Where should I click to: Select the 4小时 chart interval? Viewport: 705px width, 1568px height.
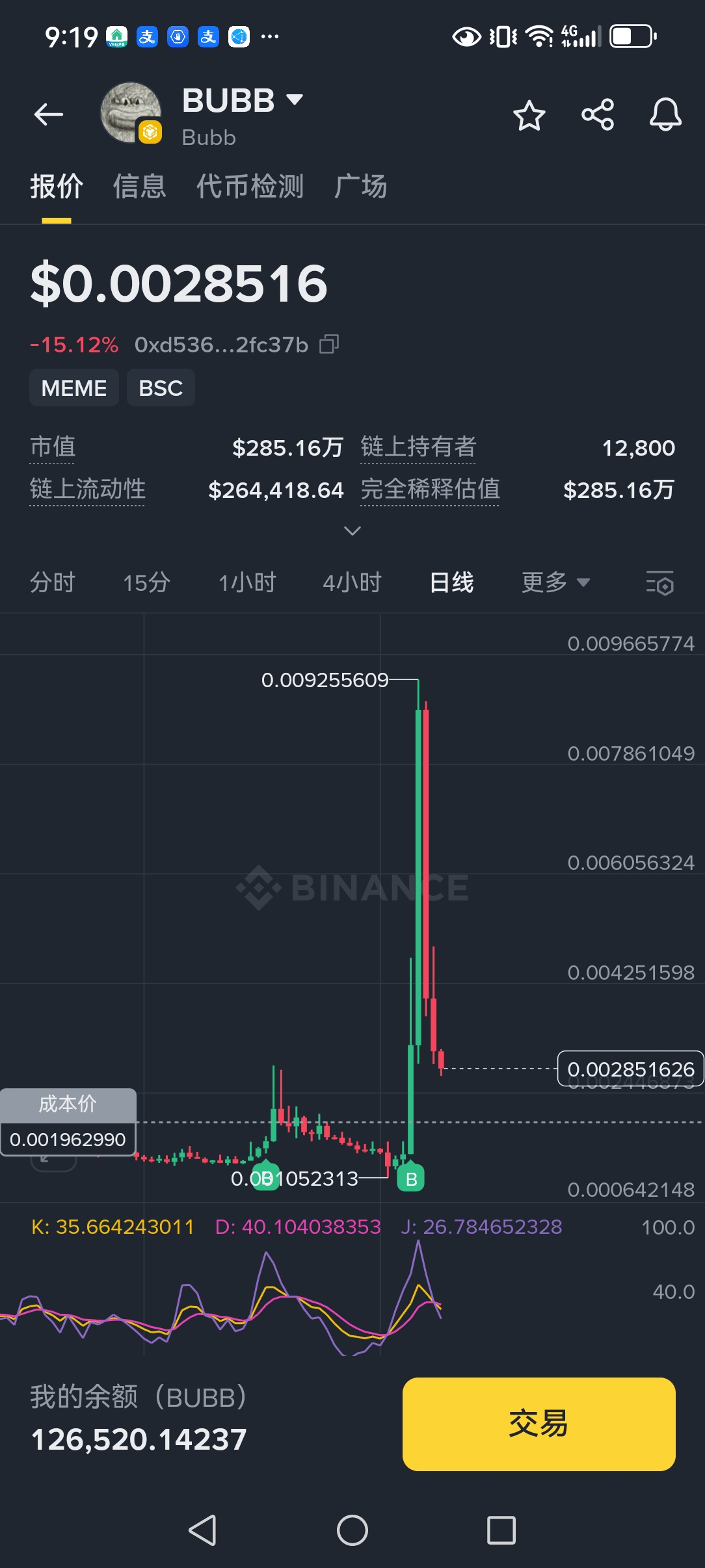click(352, 582)
